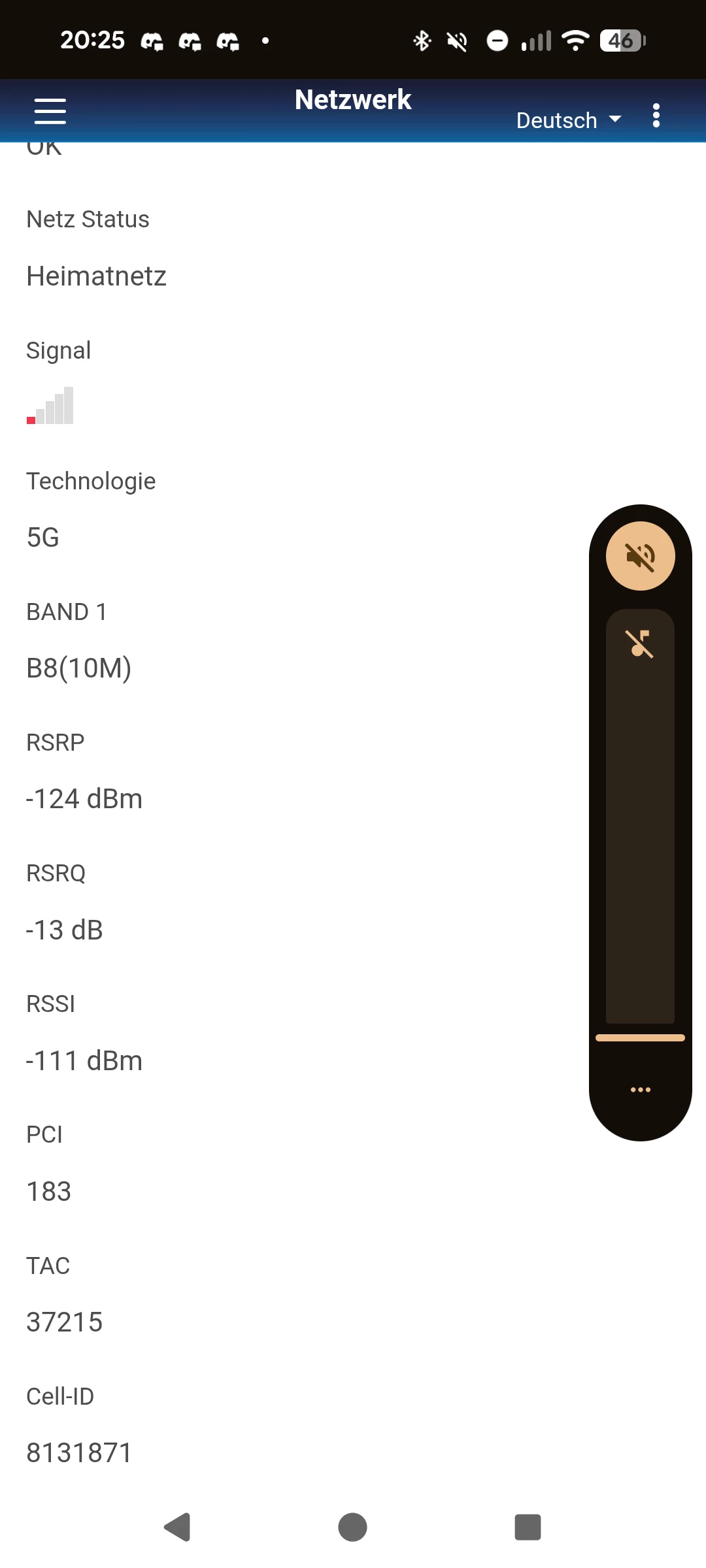
Task: Go back using the system back button
Action: (177, 1527)
